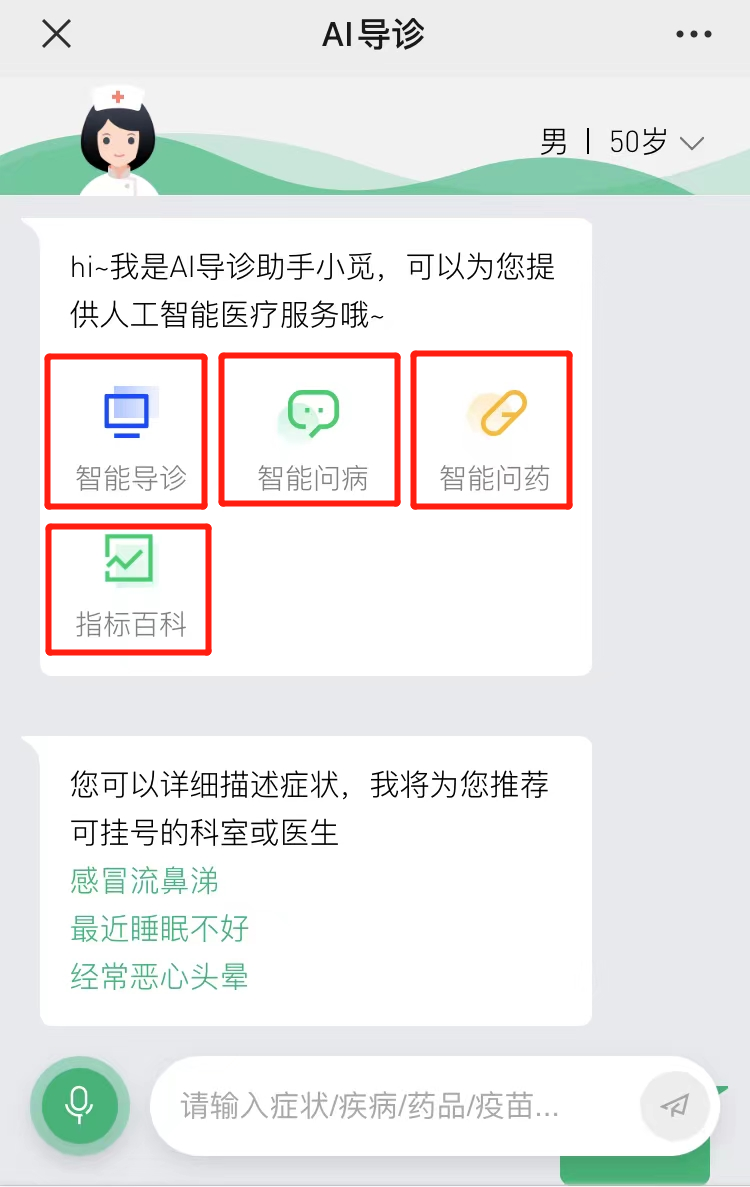
Task: Close the AI导诊 page
Action: tap(56, 34)
